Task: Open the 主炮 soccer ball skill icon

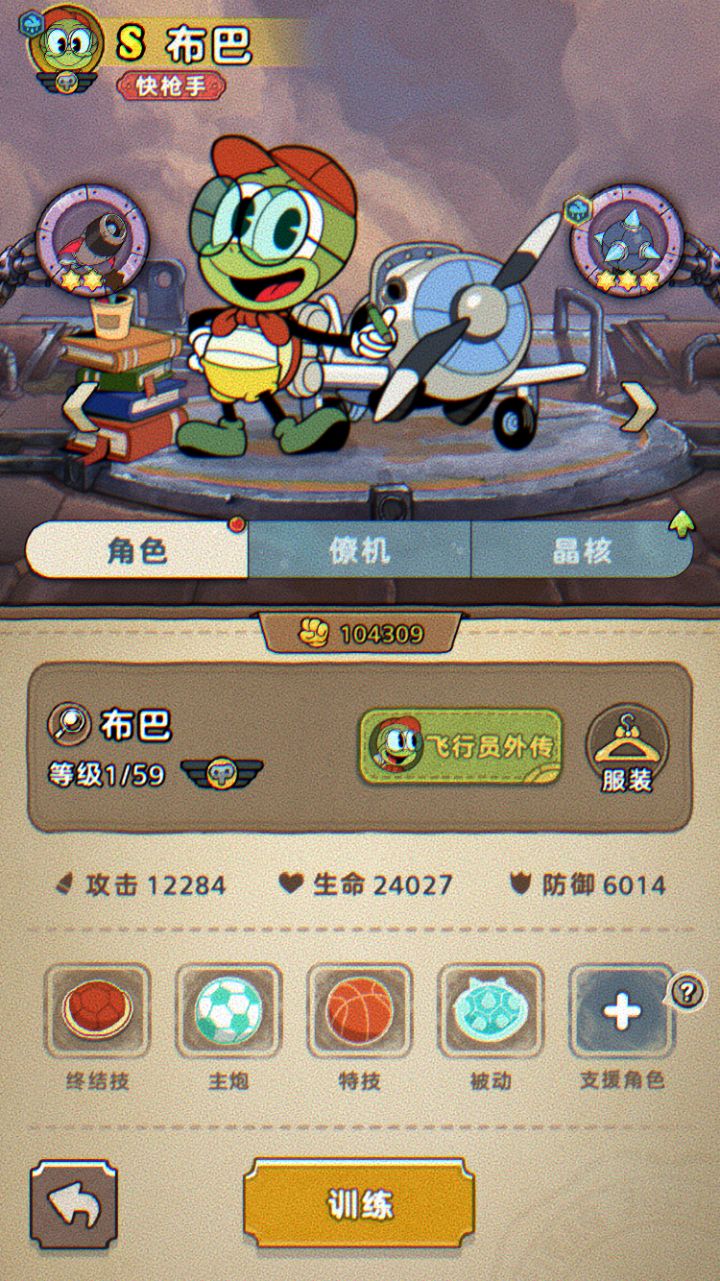Action: 228,1012
